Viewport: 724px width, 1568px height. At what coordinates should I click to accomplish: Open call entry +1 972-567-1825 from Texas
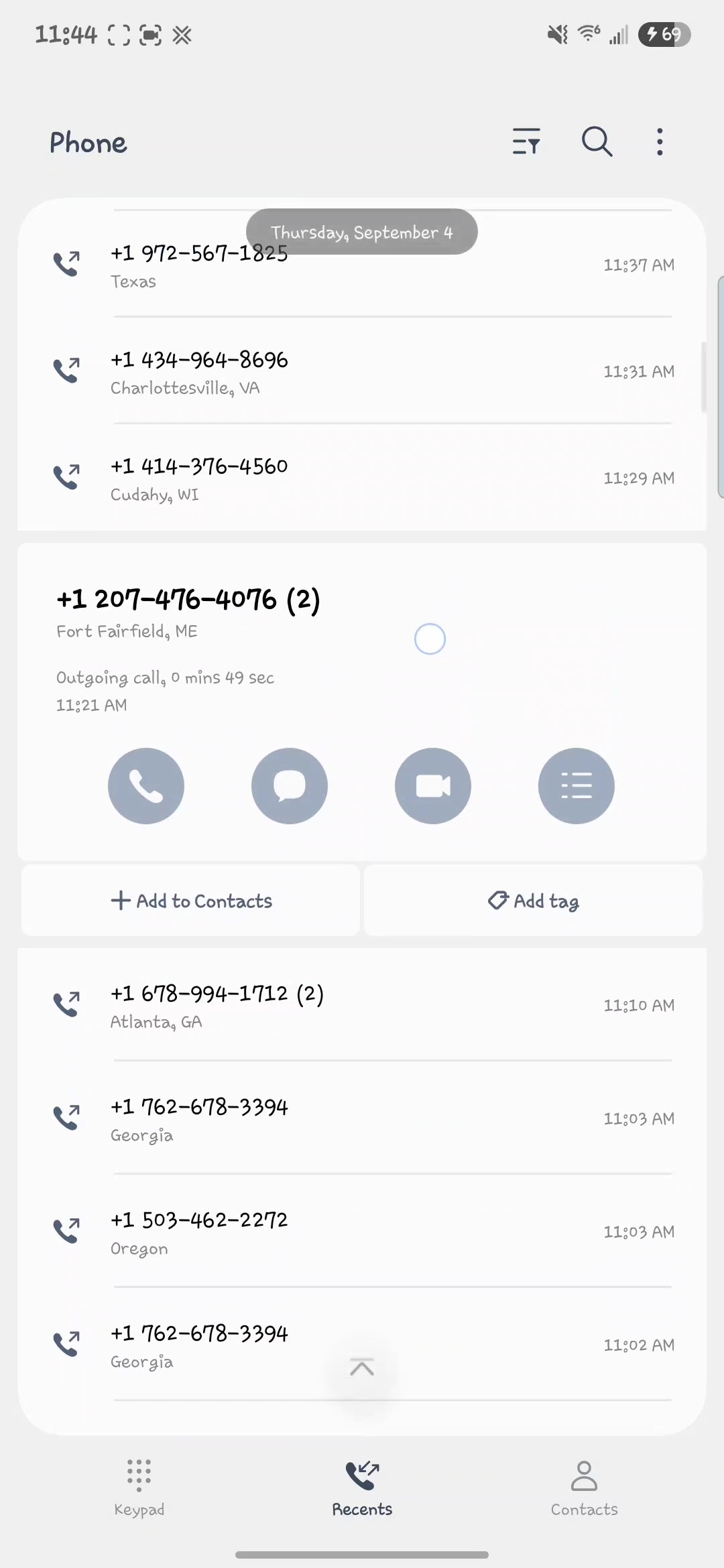(362, 266)
